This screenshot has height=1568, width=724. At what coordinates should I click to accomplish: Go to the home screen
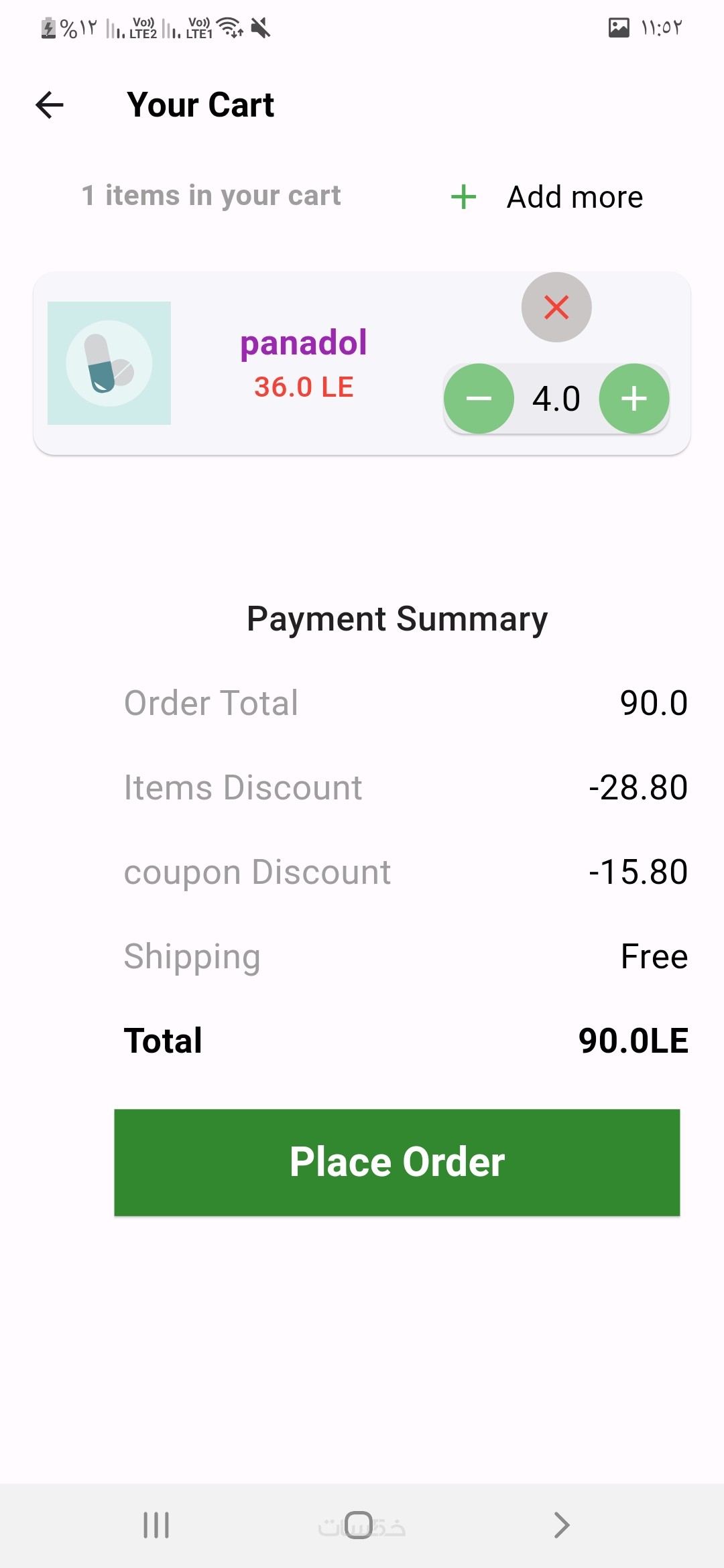[x=359, y=1525]
